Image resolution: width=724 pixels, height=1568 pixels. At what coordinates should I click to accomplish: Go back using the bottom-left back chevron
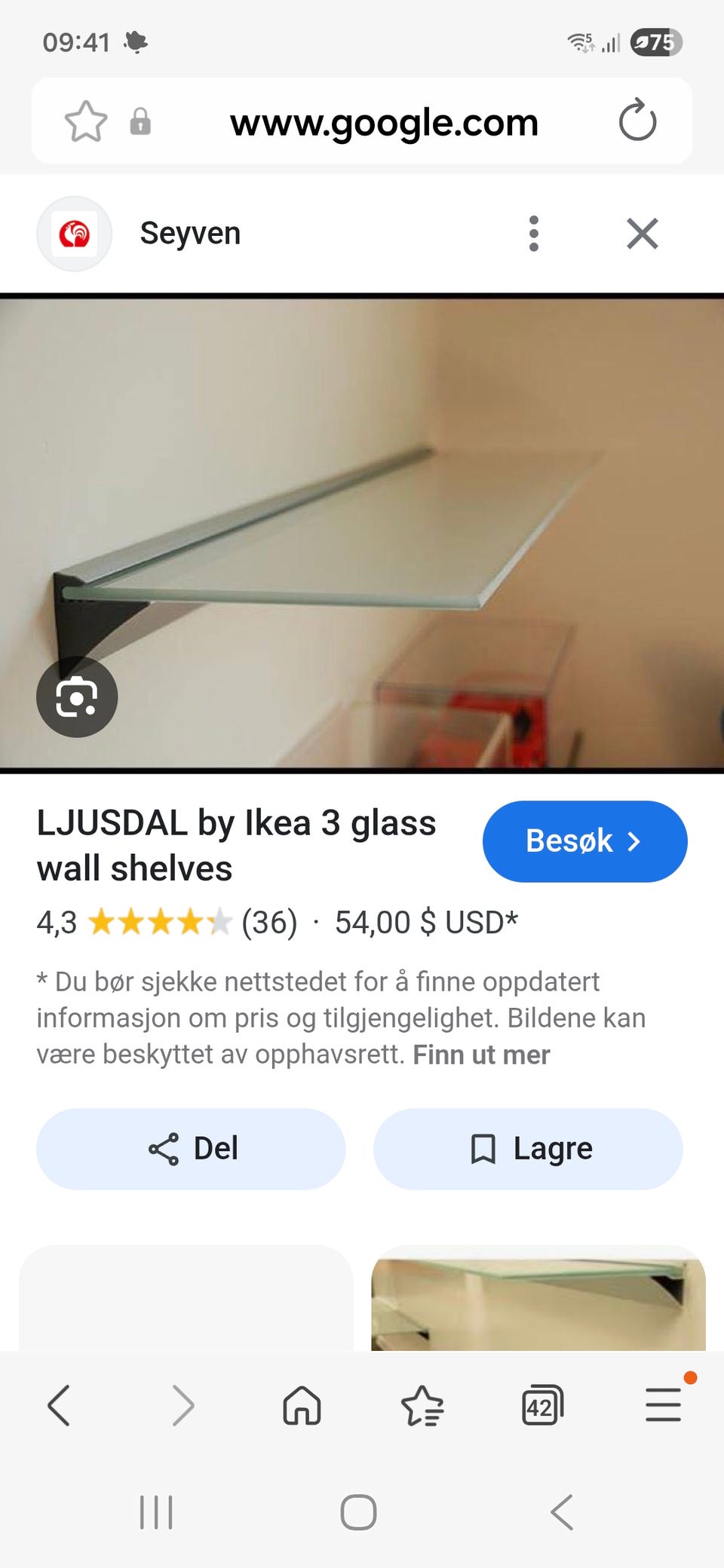click(60, 1404)
